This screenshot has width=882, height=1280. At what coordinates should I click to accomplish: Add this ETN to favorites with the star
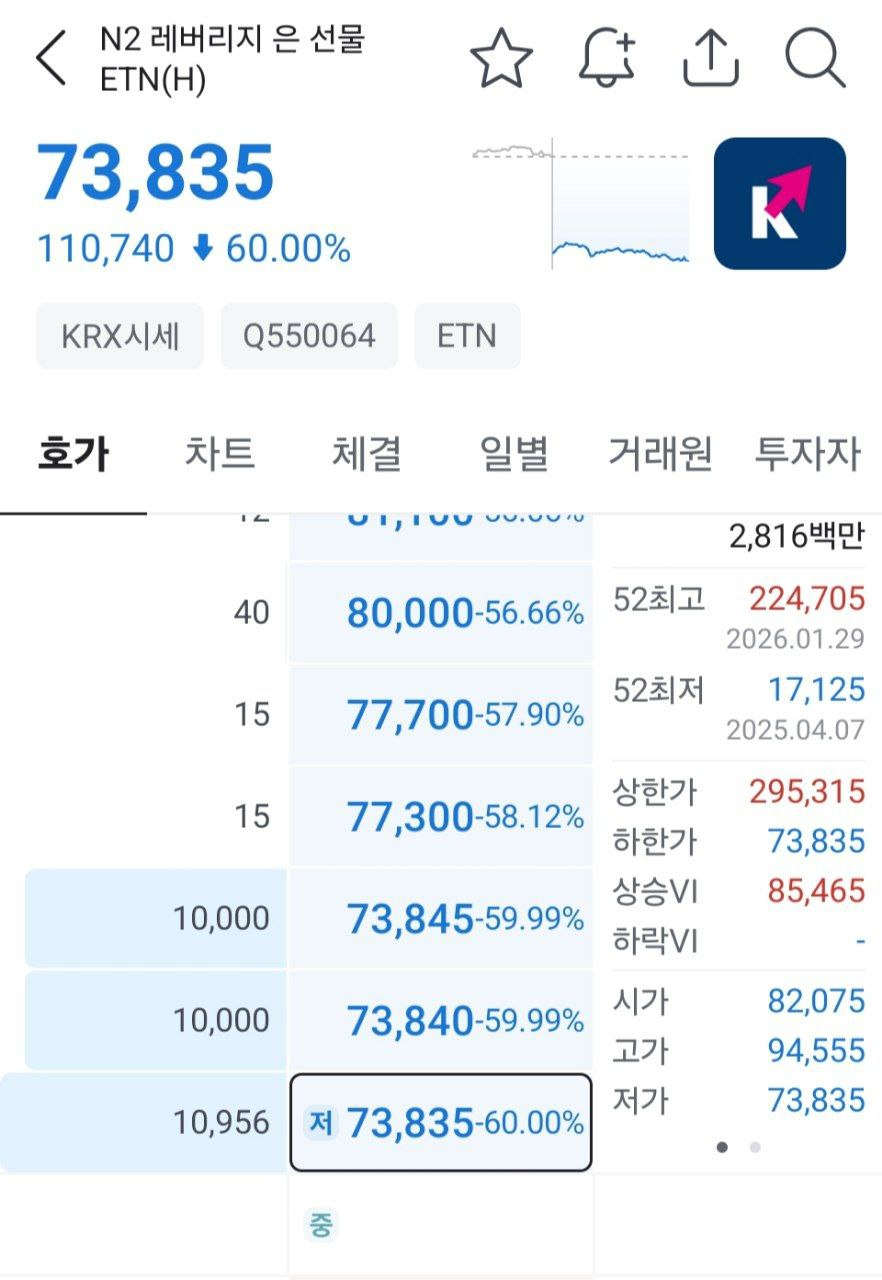click(501, 59)
